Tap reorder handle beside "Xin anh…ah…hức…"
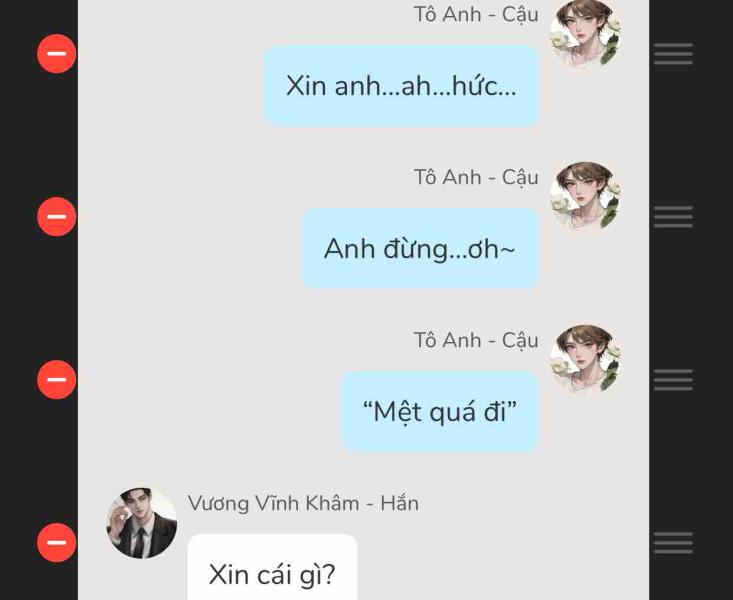The image size is (733, 600). click(673, 54)
